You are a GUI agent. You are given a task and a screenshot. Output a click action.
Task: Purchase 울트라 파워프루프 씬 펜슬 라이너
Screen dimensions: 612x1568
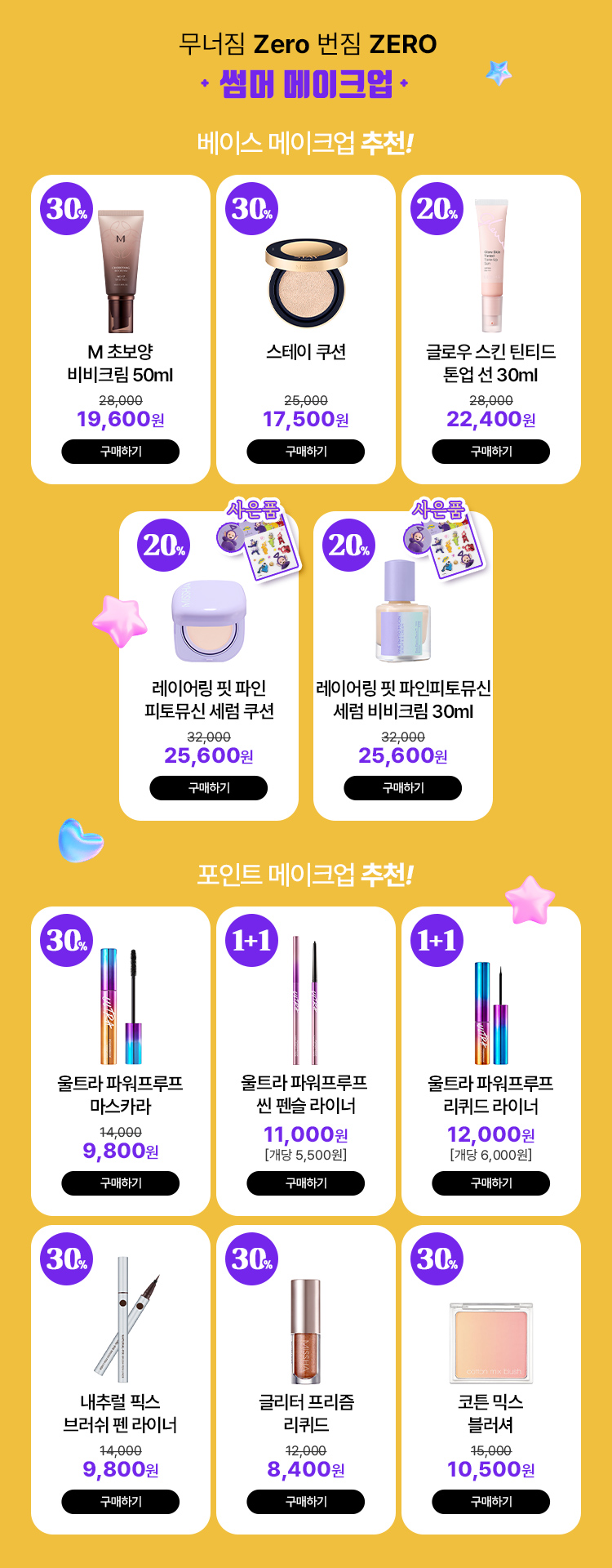(305, 1183)
